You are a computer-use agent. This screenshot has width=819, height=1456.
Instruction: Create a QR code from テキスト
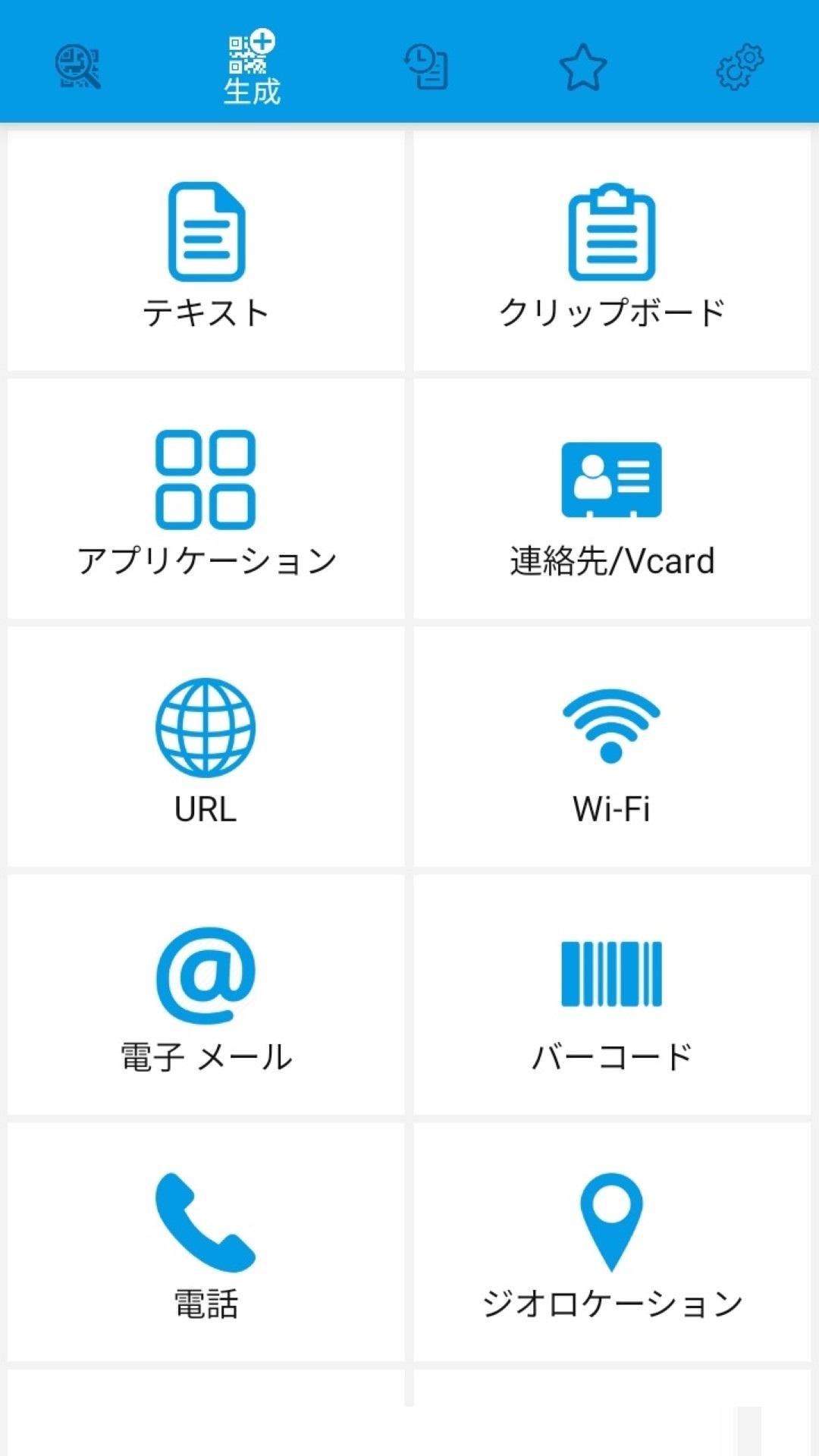click(206, 251)
